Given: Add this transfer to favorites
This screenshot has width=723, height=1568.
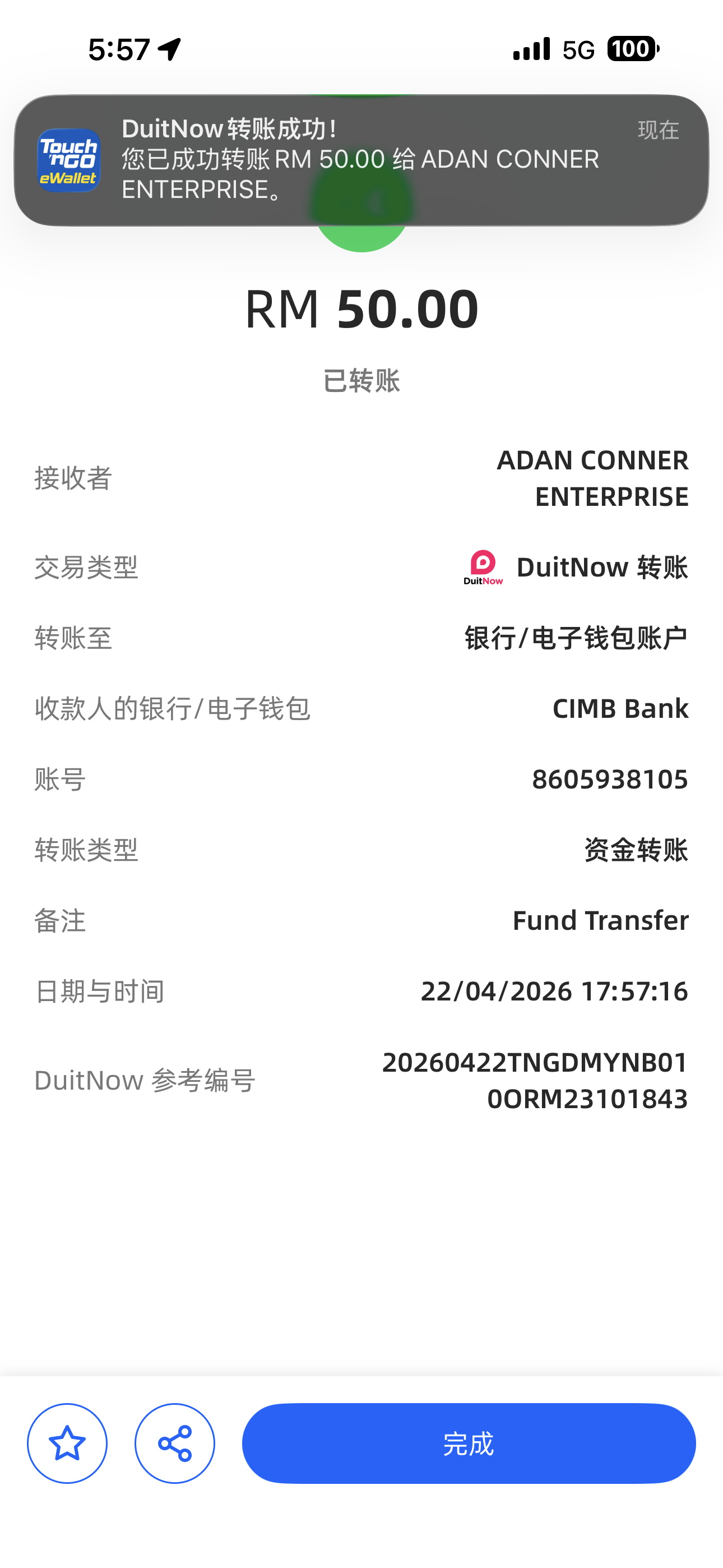Looking at the screenshot, I should [67, 1443].
